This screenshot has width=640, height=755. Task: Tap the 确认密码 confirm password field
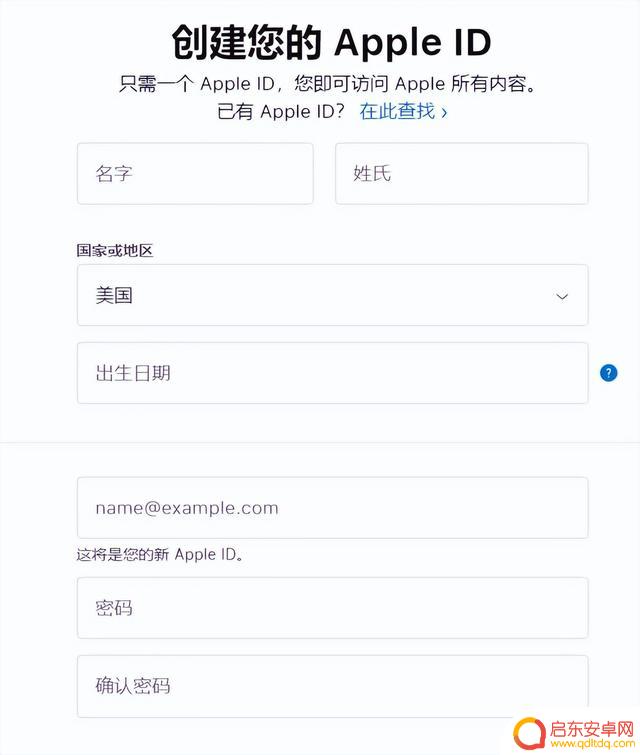tap(332, 685)
